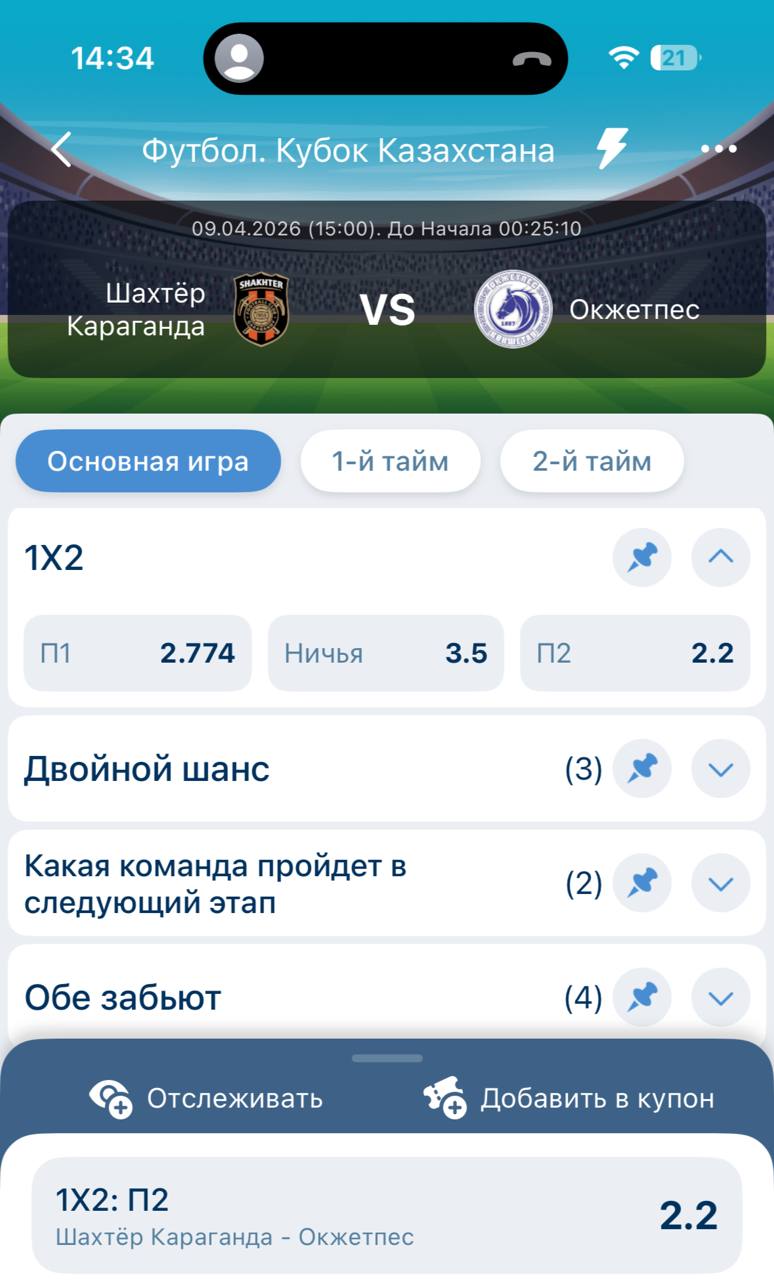Select the П2 outcome at 2.2
Viewport: 774px width, 1280px height.
[635, 653]
